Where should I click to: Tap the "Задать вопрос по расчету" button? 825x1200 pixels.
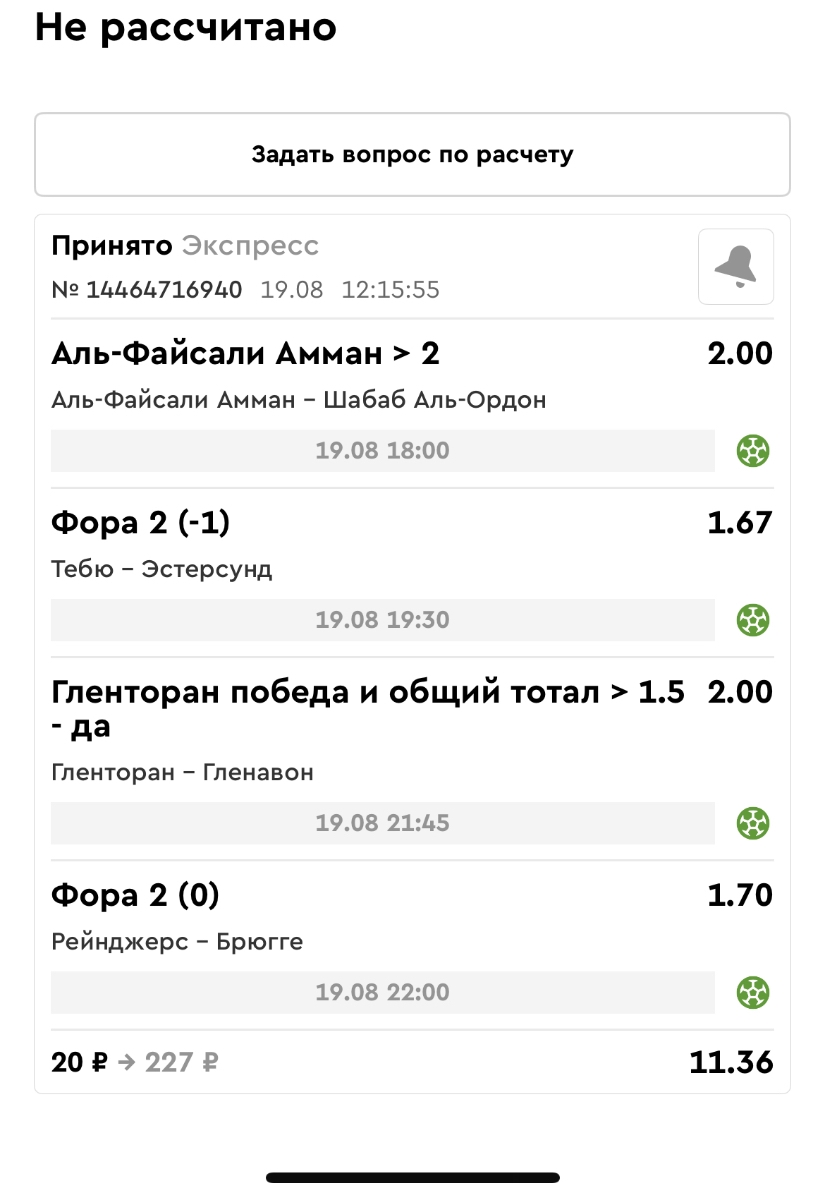pos(412,155)
